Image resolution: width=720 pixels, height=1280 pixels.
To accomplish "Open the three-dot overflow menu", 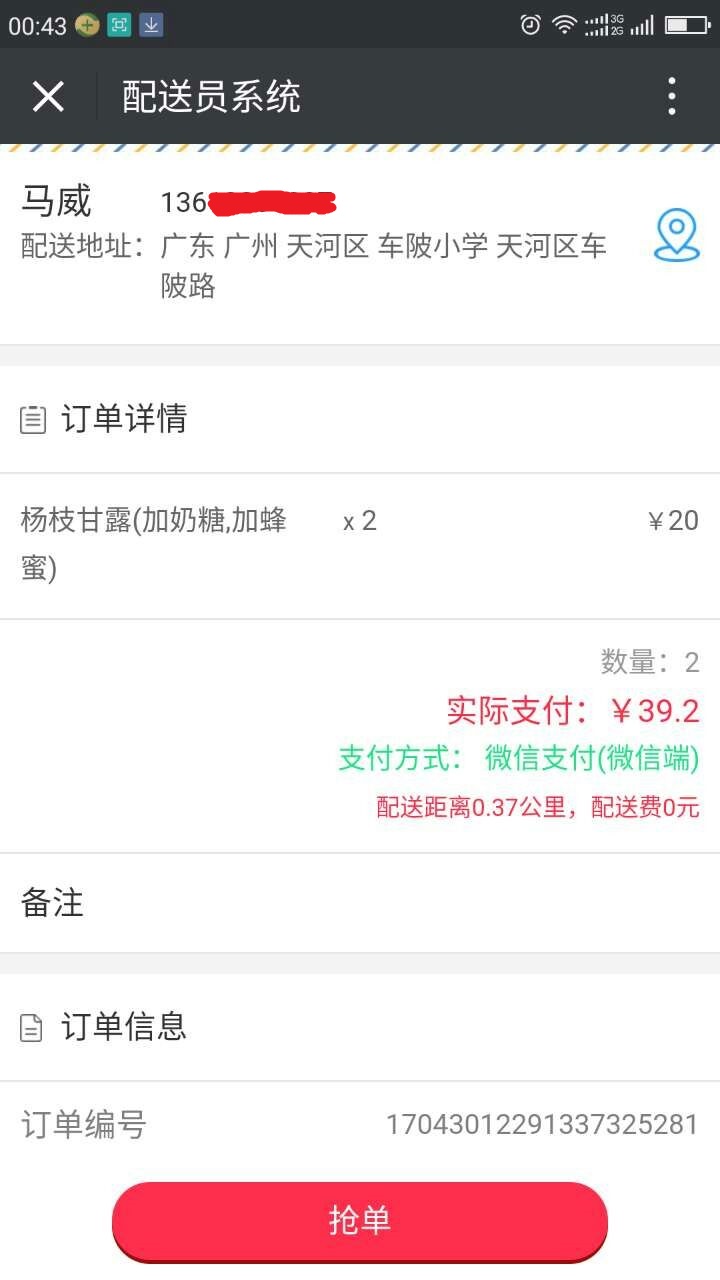I will pos(671,96).
